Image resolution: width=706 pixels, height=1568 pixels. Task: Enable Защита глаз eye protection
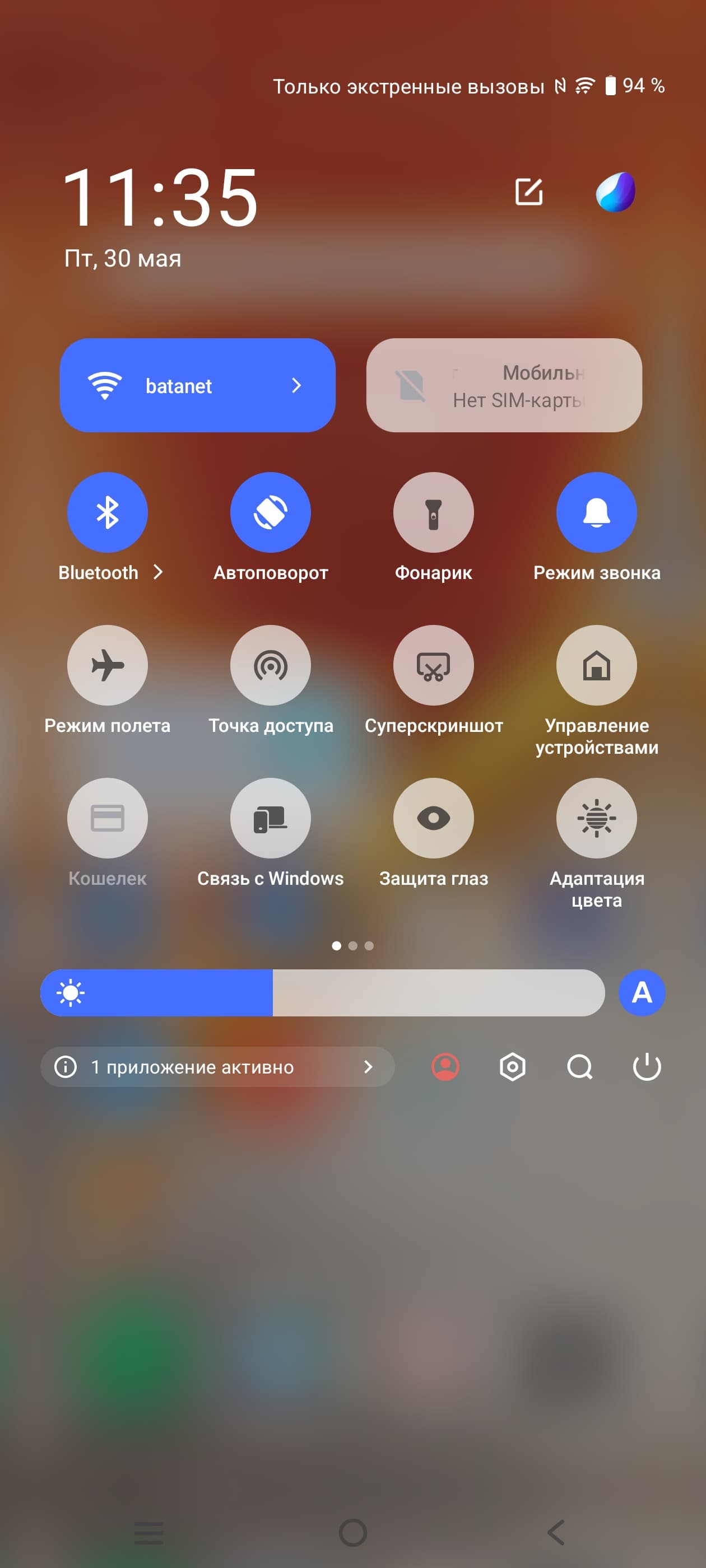click(433, 818)
